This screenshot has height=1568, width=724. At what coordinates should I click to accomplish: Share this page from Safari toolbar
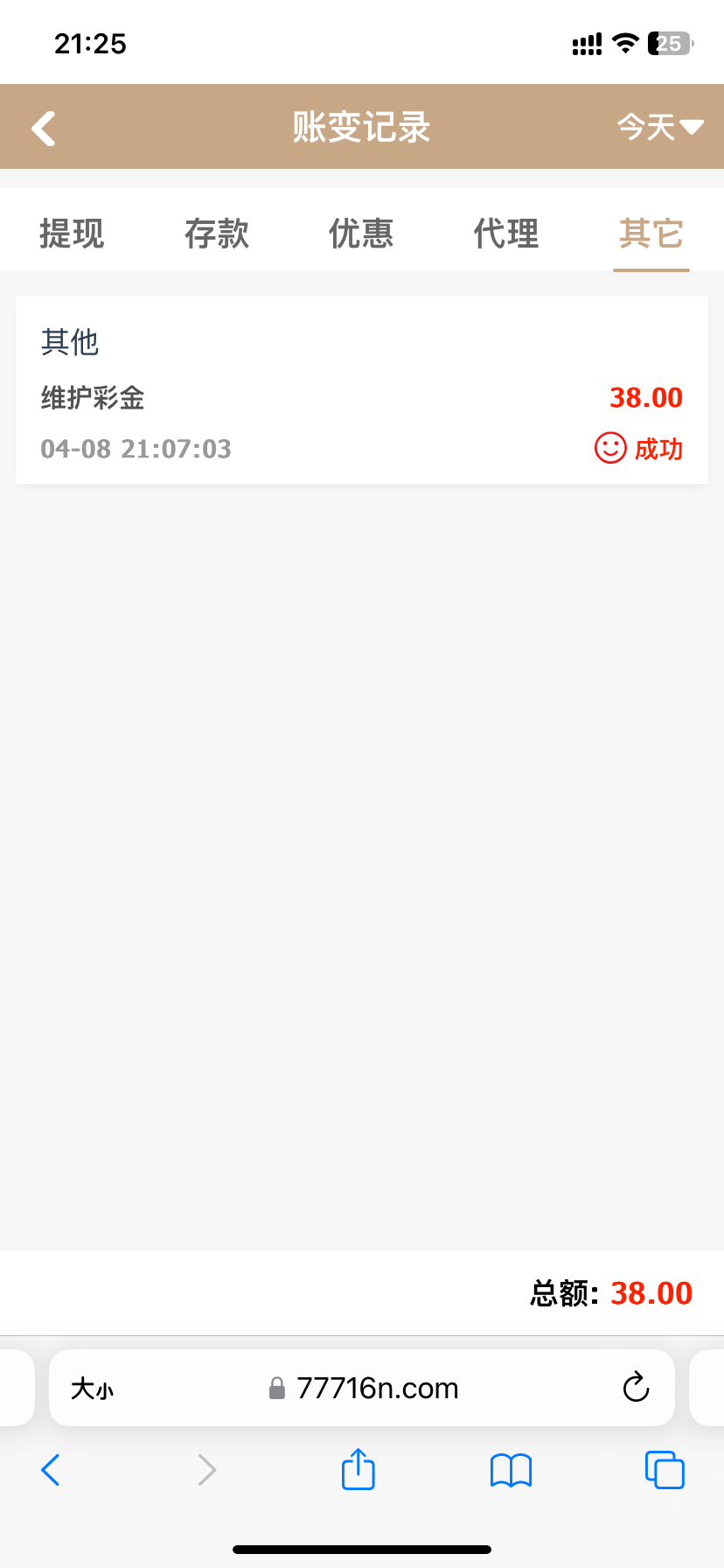click(x=358, y=1469)
